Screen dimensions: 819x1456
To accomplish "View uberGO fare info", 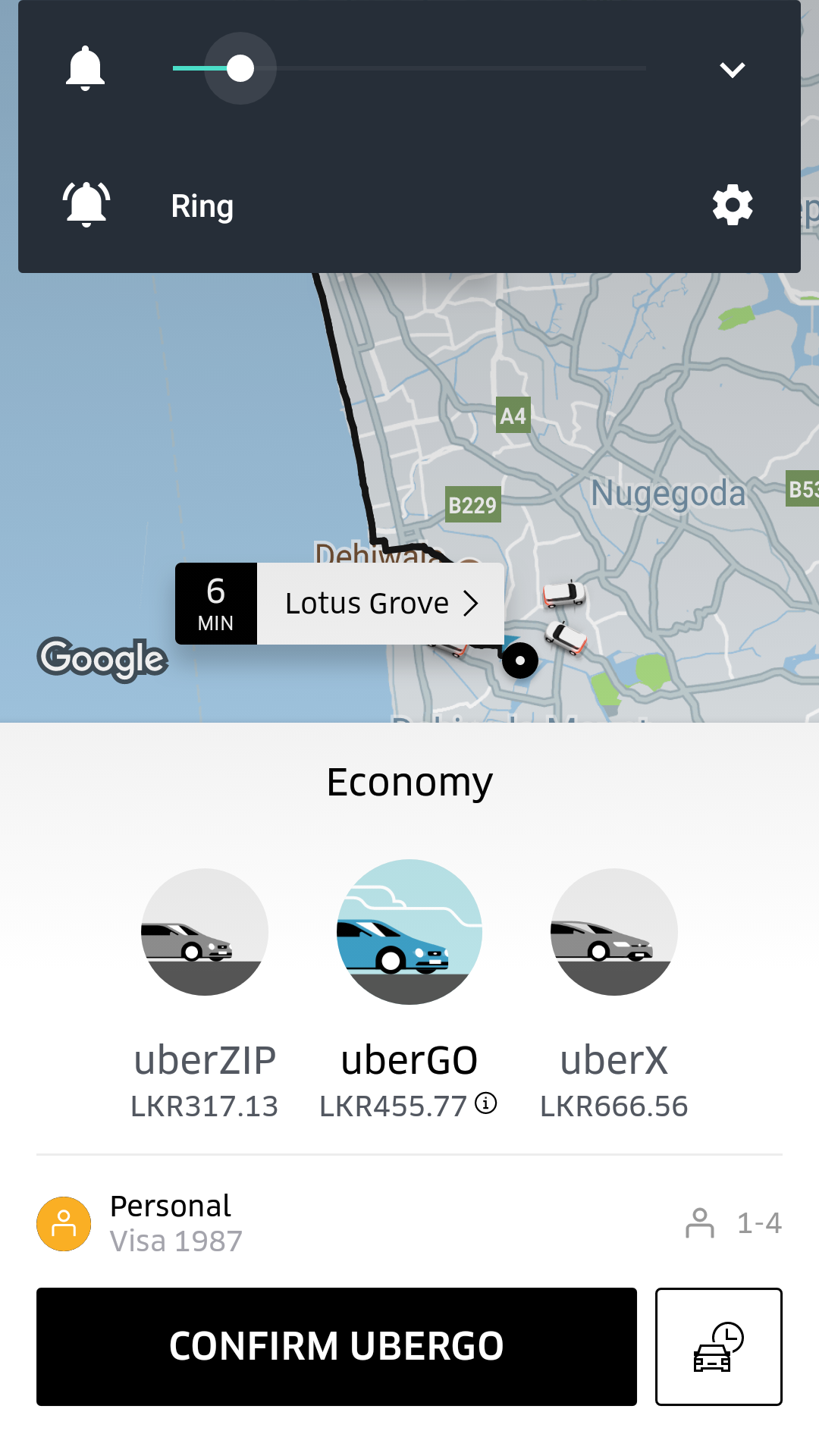I will [486, 1103].
